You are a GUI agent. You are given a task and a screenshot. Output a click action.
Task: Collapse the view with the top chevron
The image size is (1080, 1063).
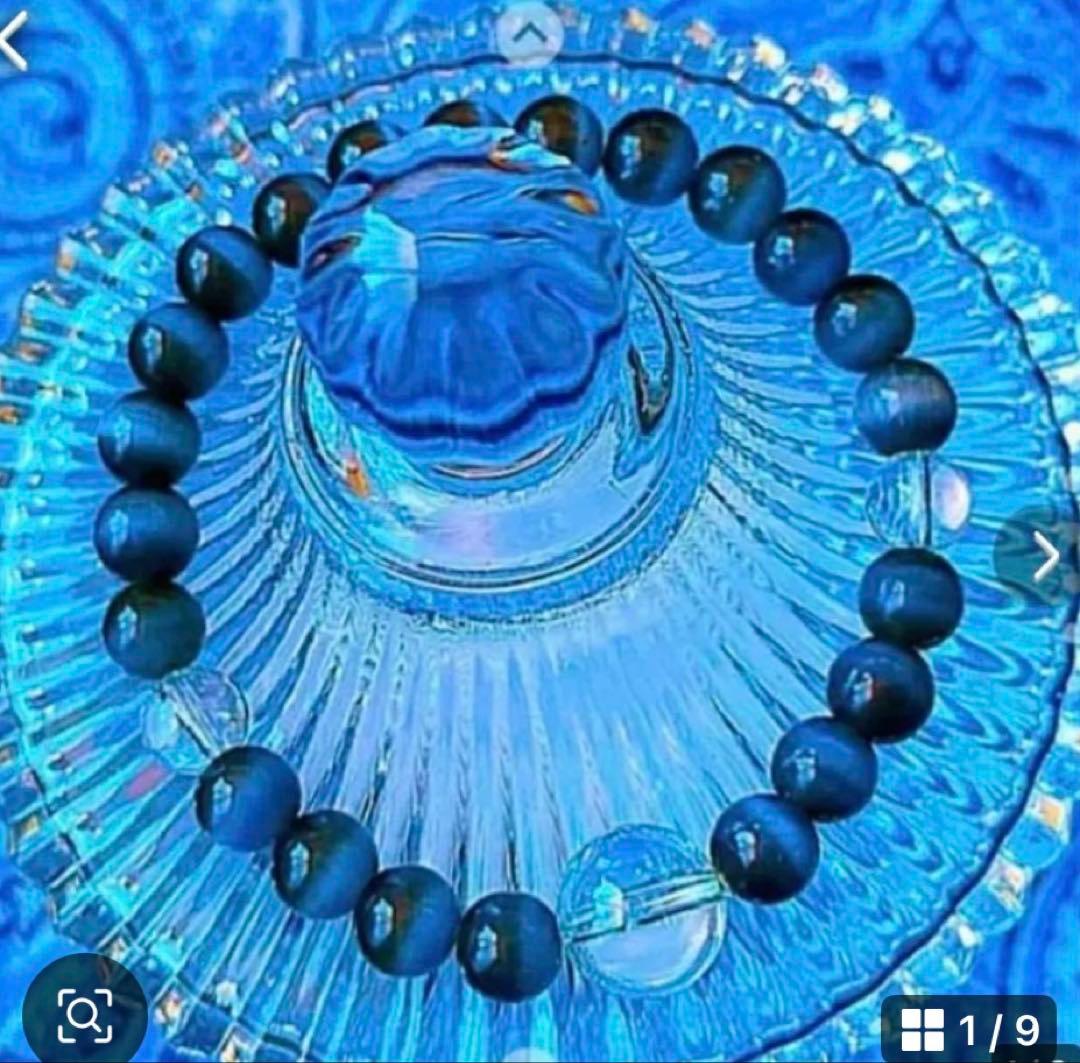pyautogui.click(x=529, y=35)
